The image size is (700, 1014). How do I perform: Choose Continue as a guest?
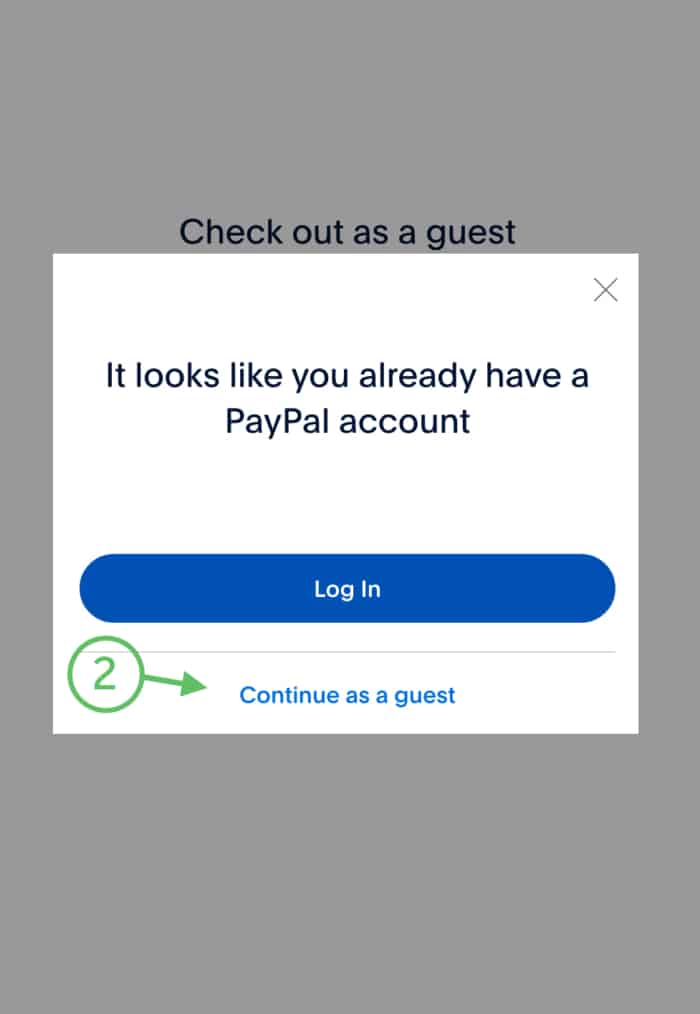coord(347,695)
